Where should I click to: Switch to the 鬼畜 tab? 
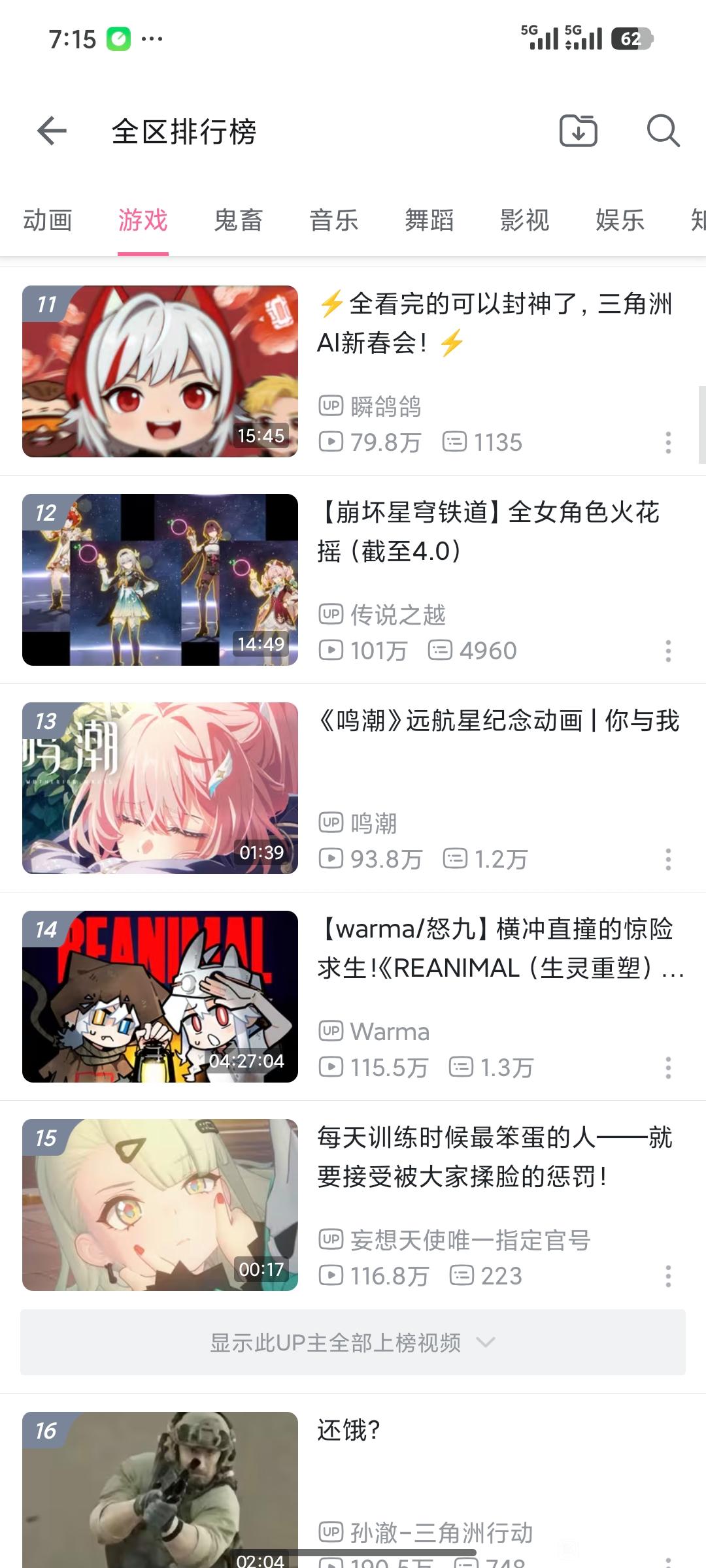point(239,221)
